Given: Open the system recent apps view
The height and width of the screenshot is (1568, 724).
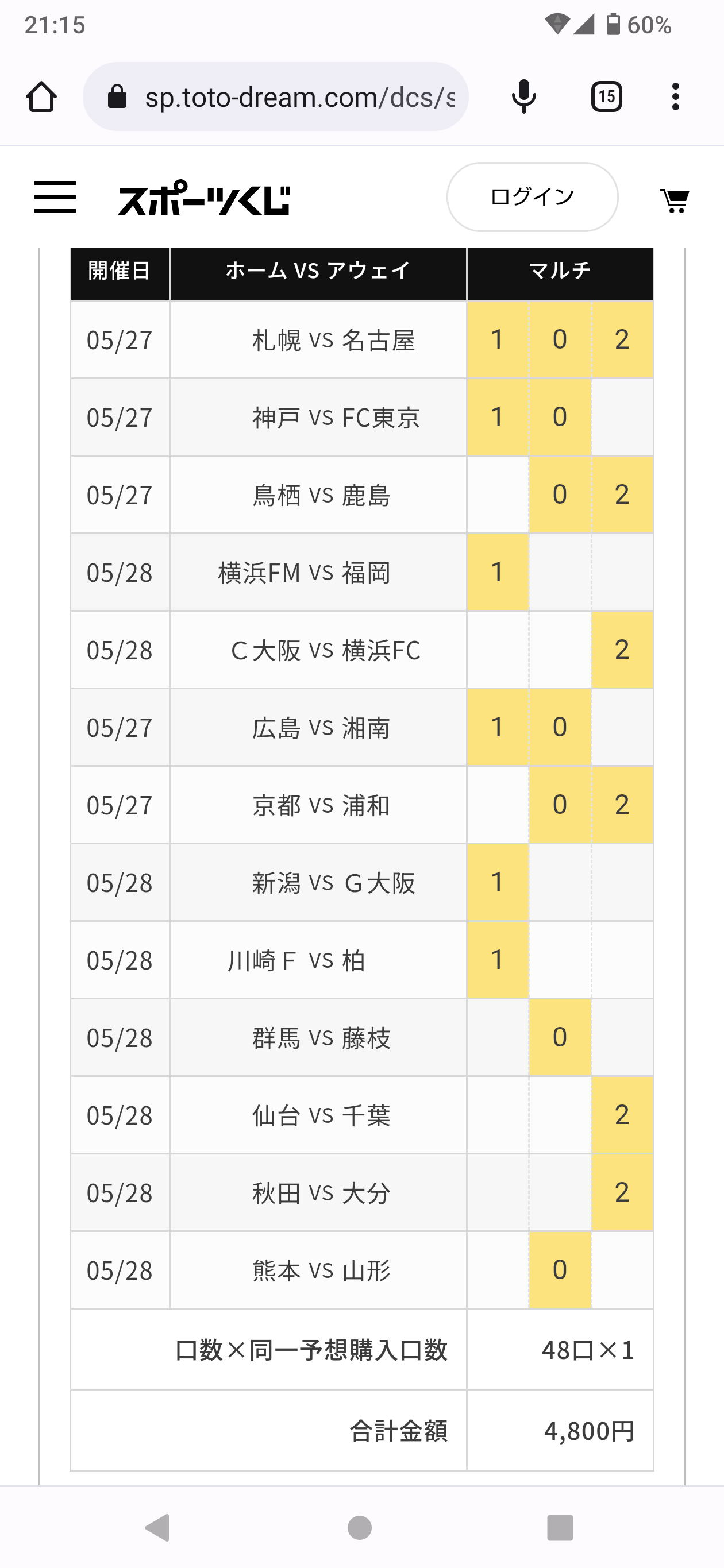Looking at the screenshot, I should point(560,1527).
